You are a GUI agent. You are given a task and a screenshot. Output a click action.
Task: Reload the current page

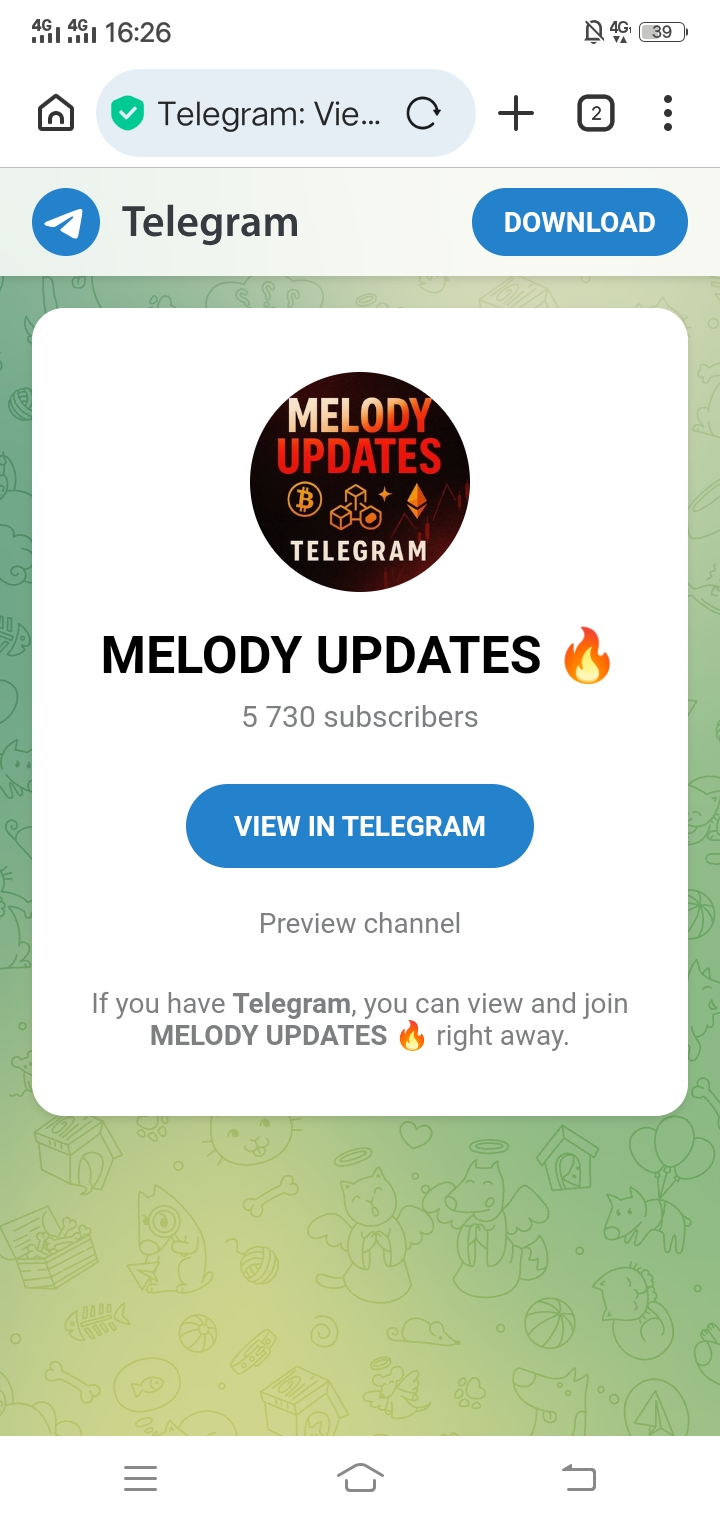(x=423, y=114)
